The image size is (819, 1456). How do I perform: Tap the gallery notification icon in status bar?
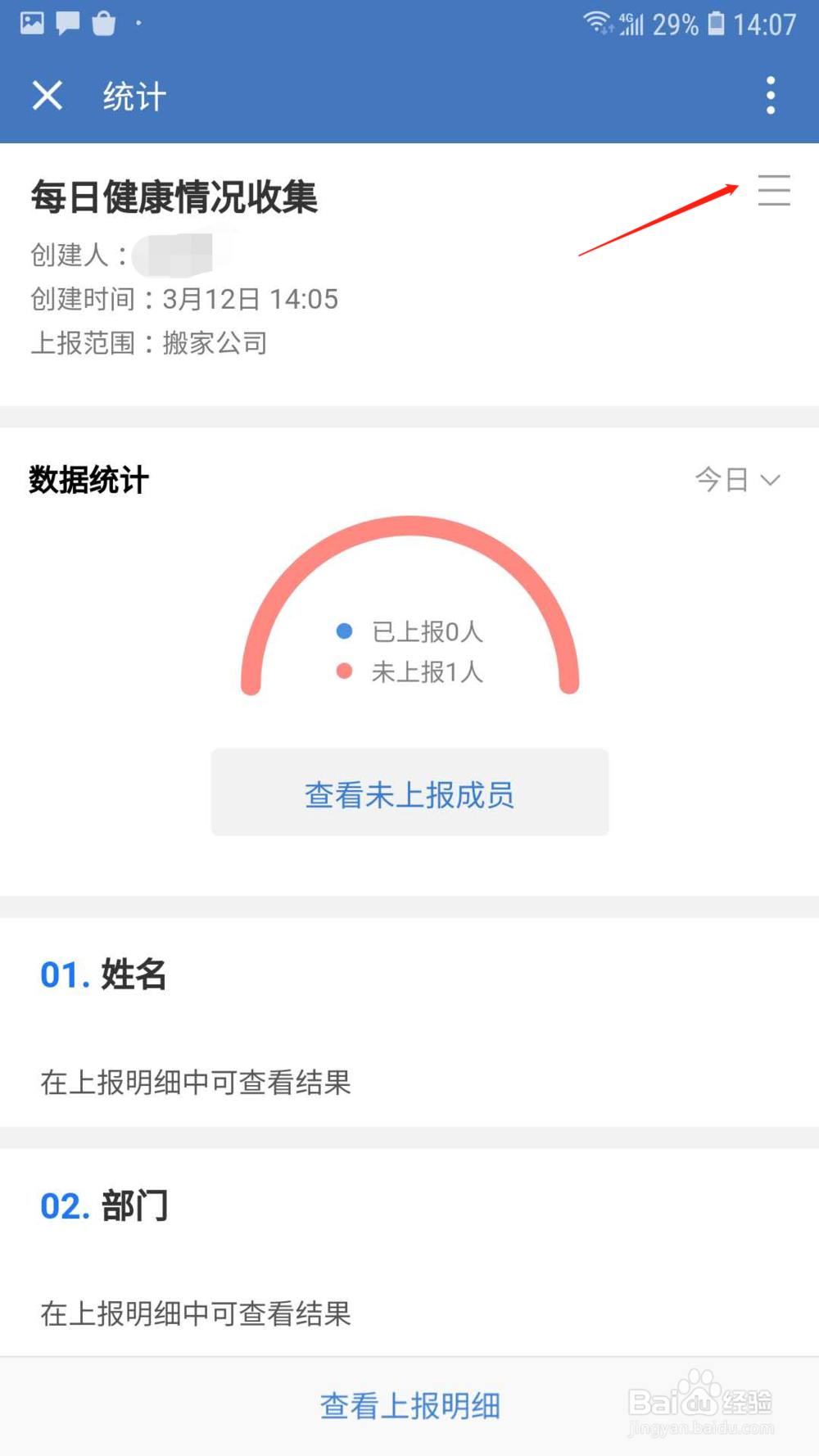(31, 23)
